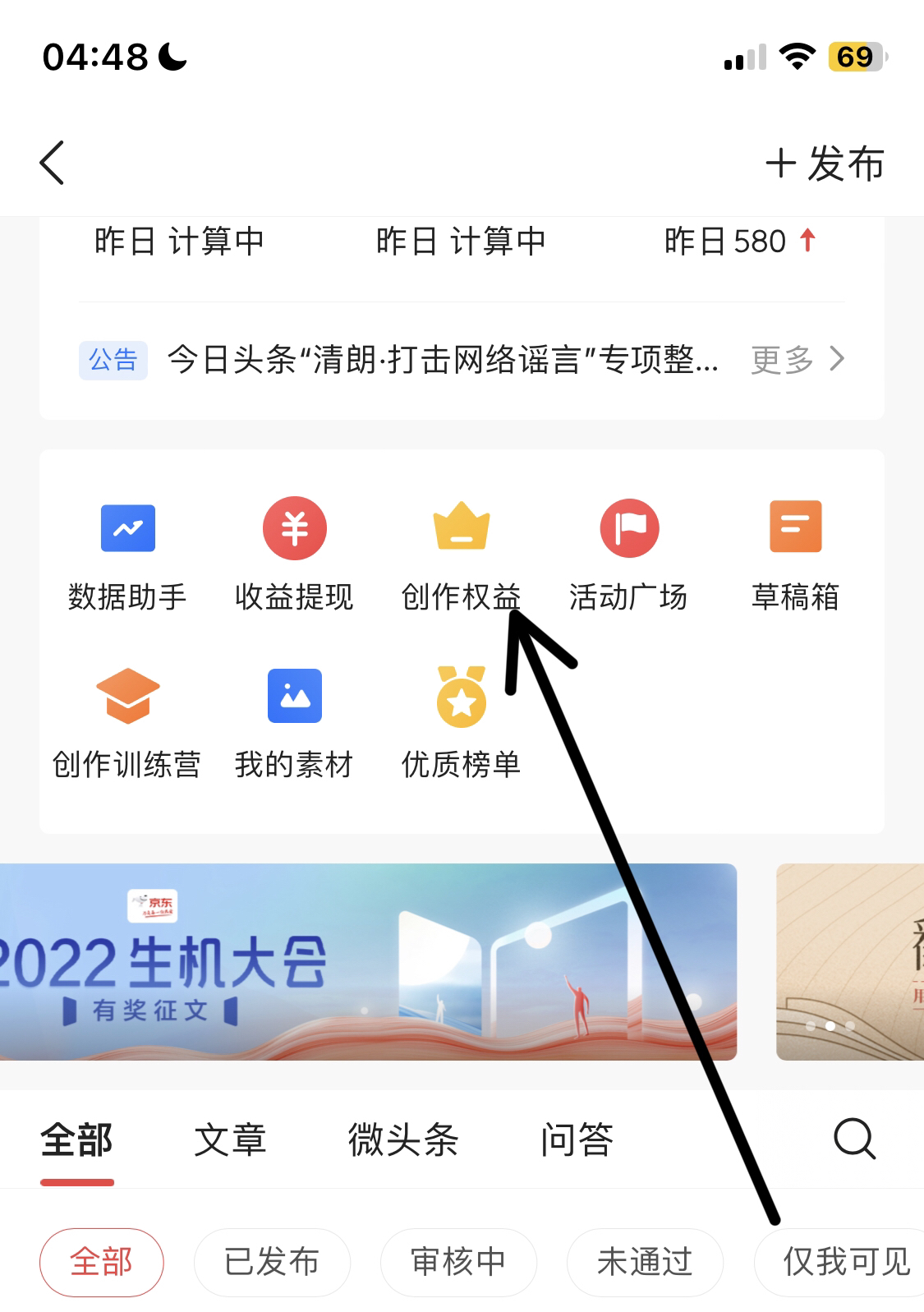Image resolution: width=924 pixels, height=1312 pixels.
Task: Switch to the 微头条 tab
Action: click(403, 1140)
